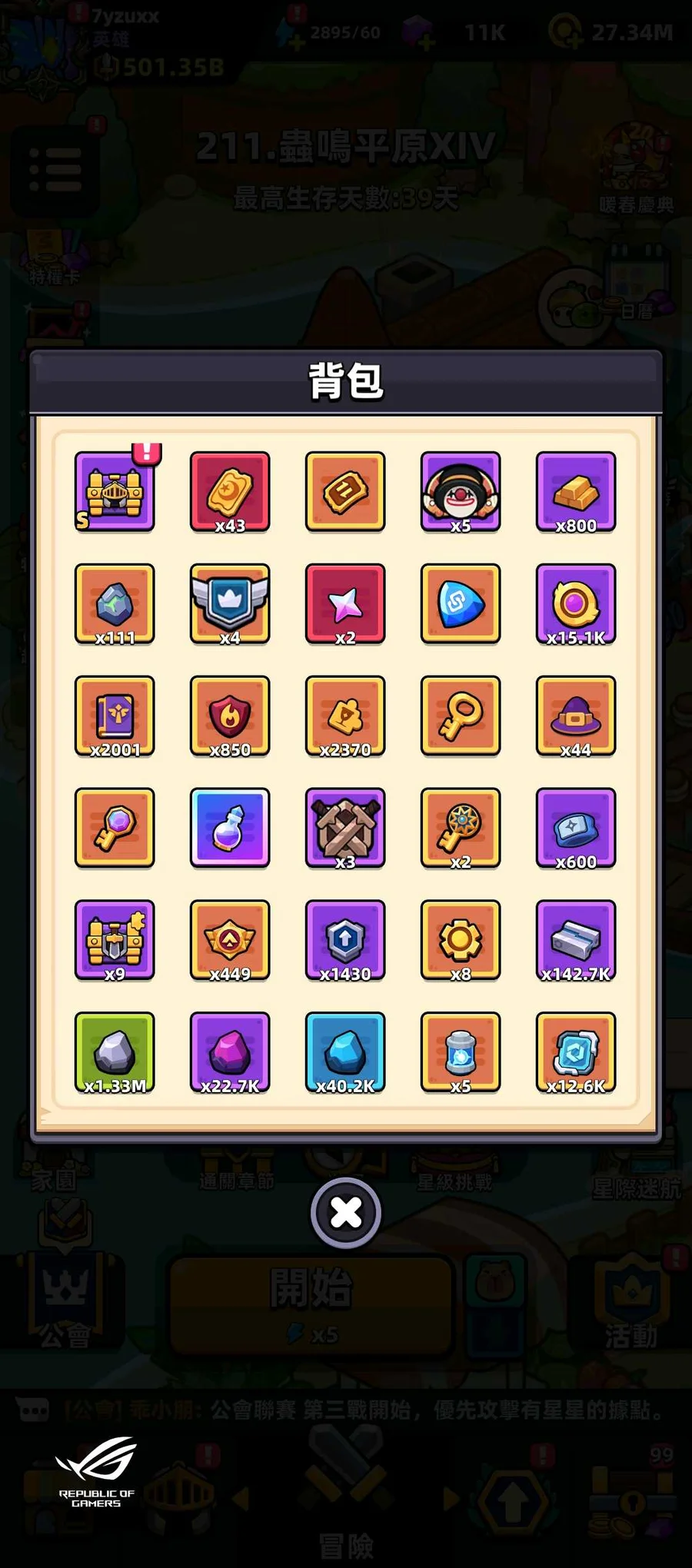This screenshot has width=692, height=1568.
Task: Select the wizard hat item x44
Action: [576, 716]
